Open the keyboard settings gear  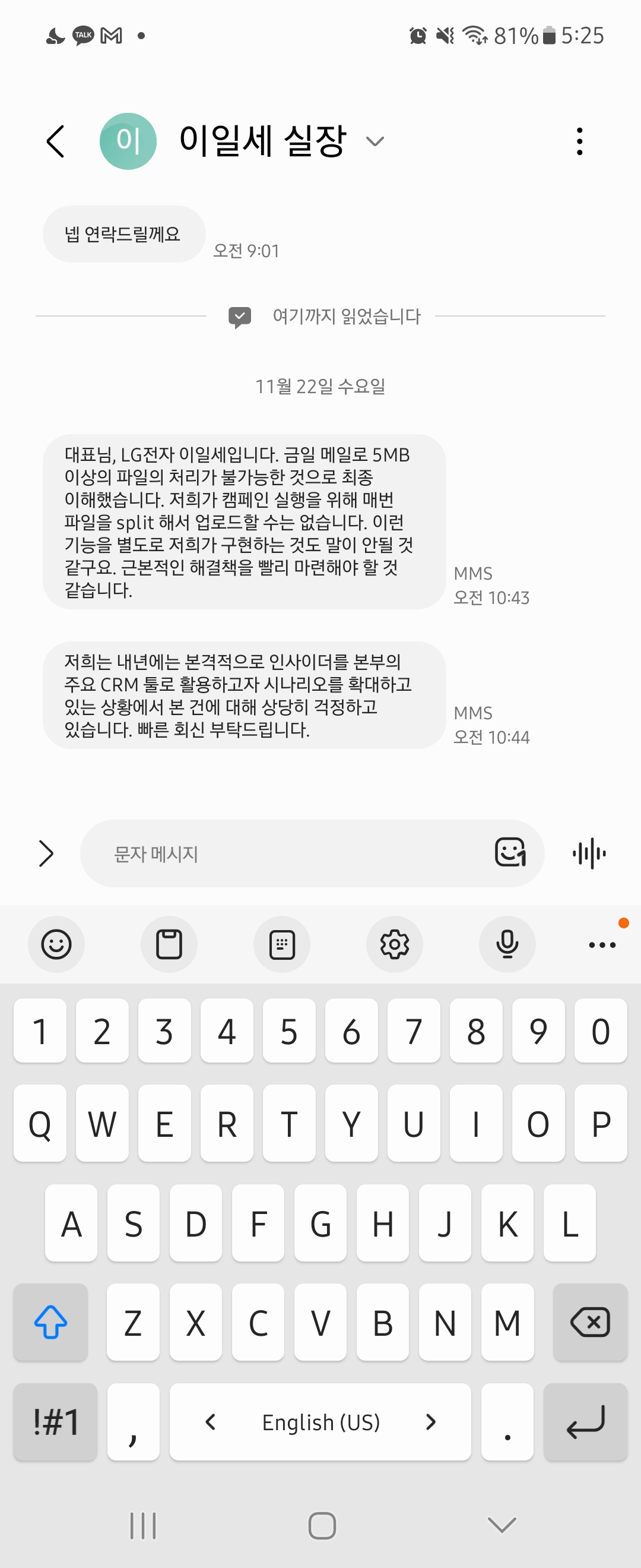click(x=394, y=944)
